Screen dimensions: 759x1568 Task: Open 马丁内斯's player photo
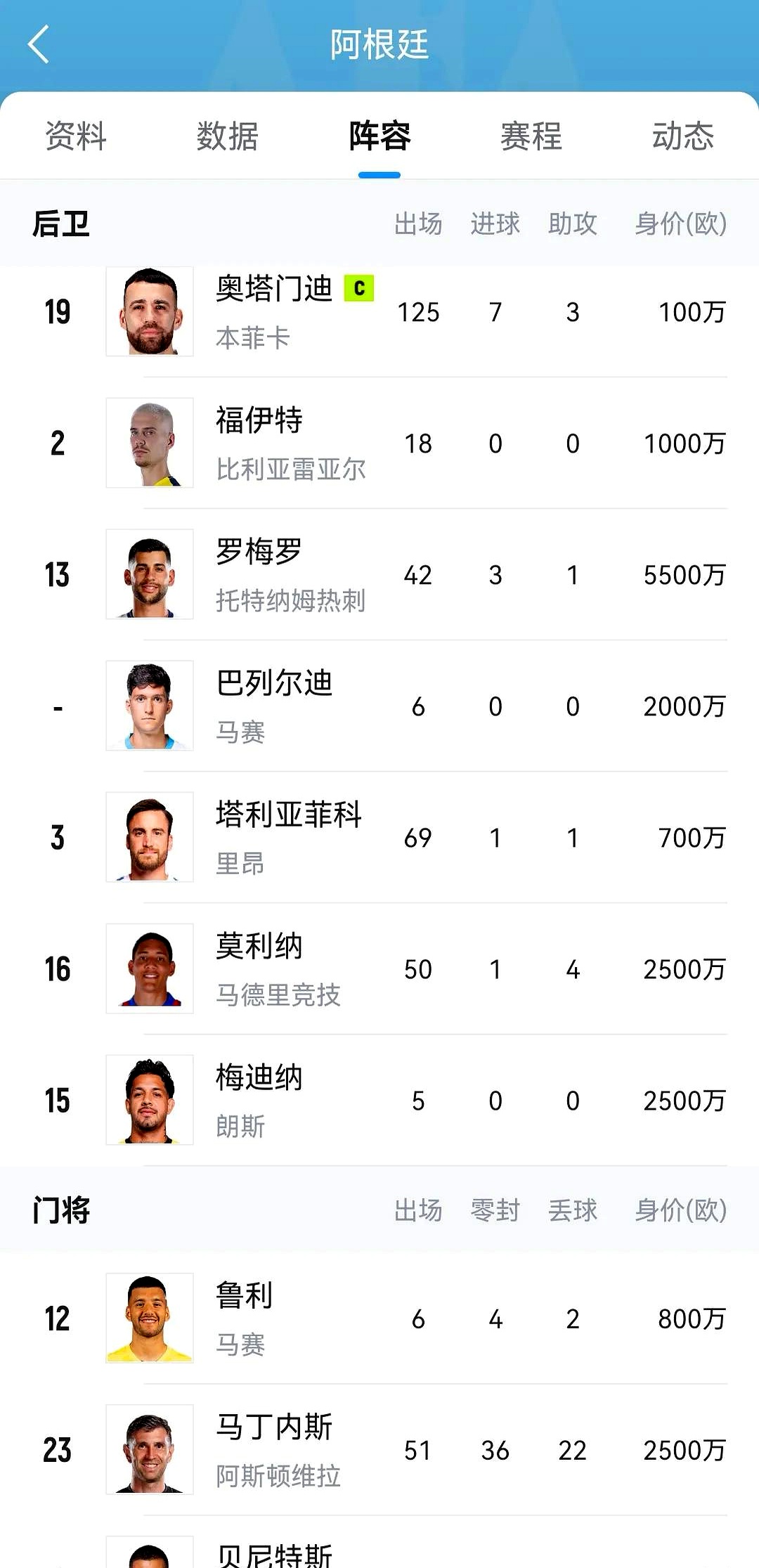pyautogui.click(x=149, y=1450)
